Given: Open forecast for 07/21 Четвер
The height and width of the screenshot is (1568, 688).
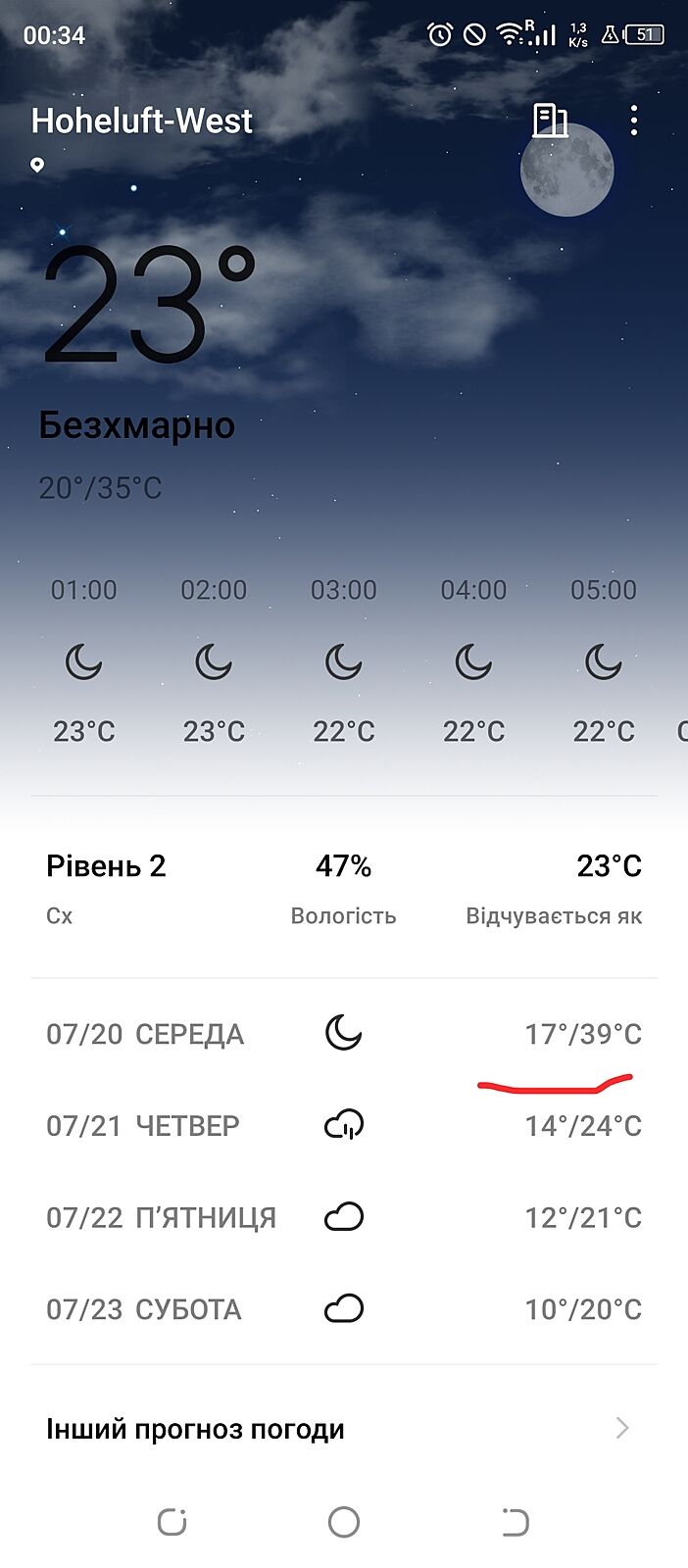Looking at the screenshot, I should tap(343, 1125).
